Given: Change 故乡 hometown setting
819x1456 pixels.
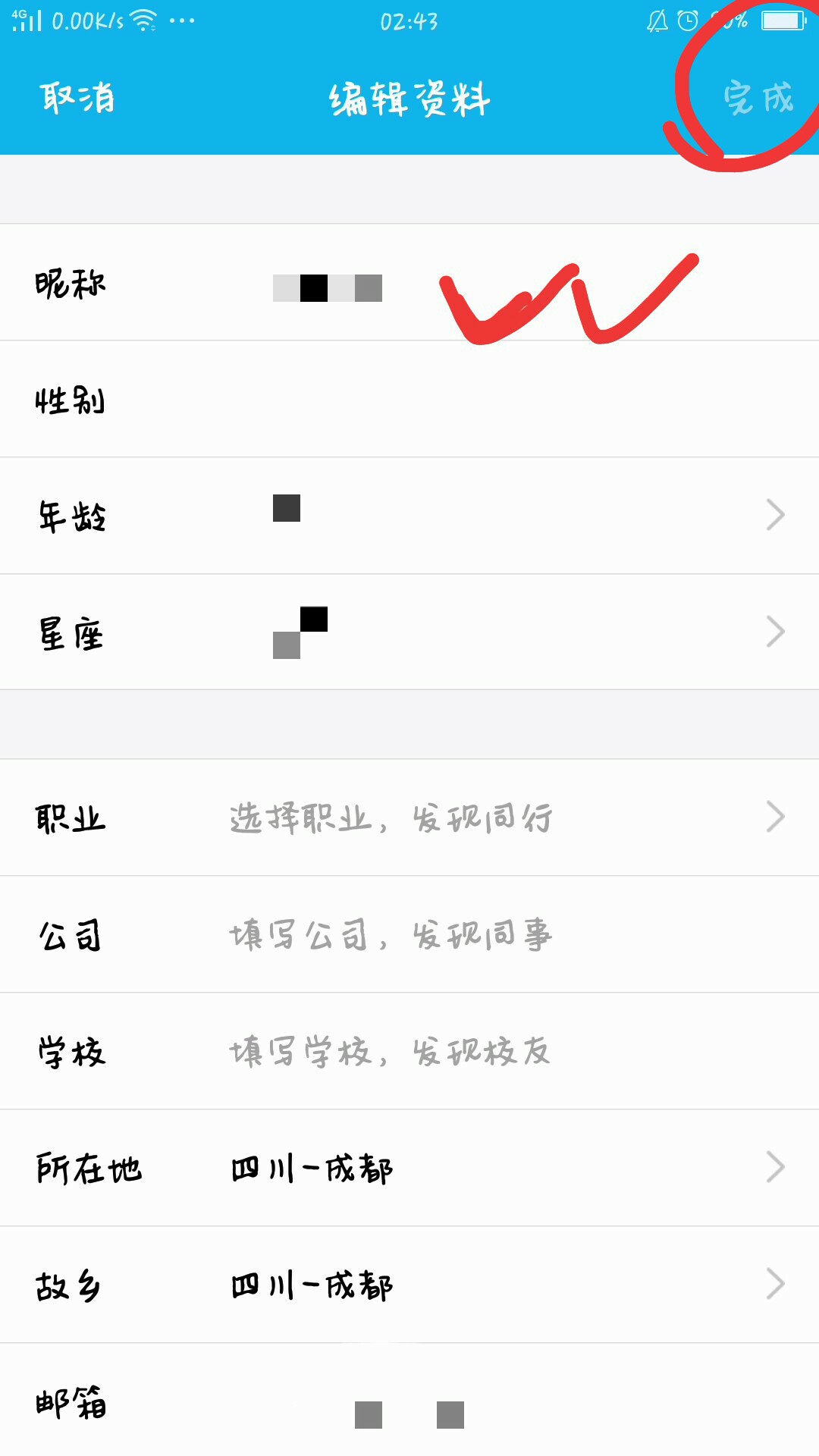Looking at the screenshot, I should pos(409,1285).
